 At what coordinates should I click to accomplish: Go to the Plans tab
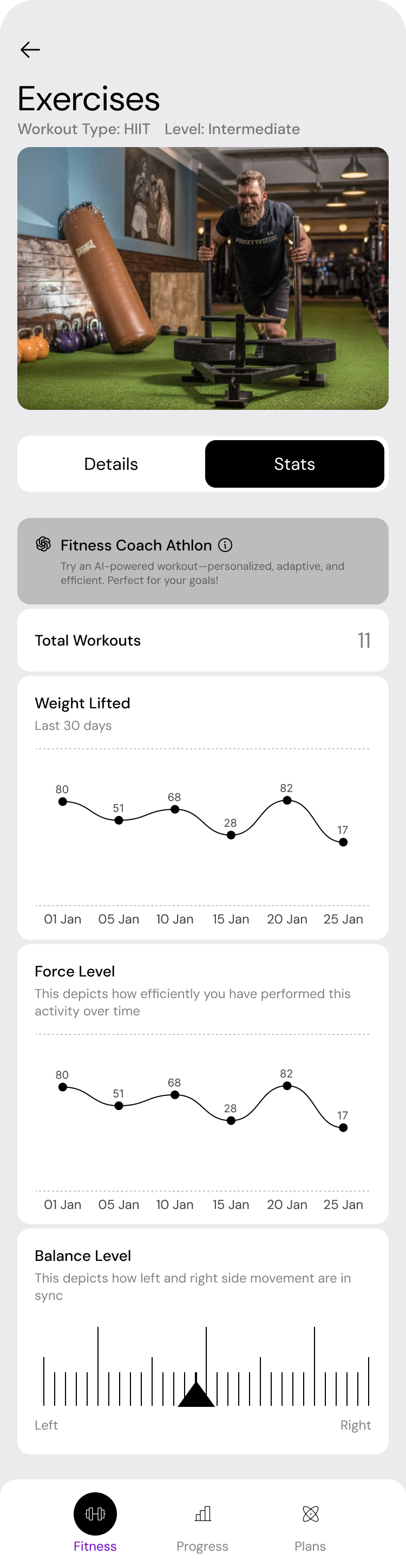point(310,1520)
